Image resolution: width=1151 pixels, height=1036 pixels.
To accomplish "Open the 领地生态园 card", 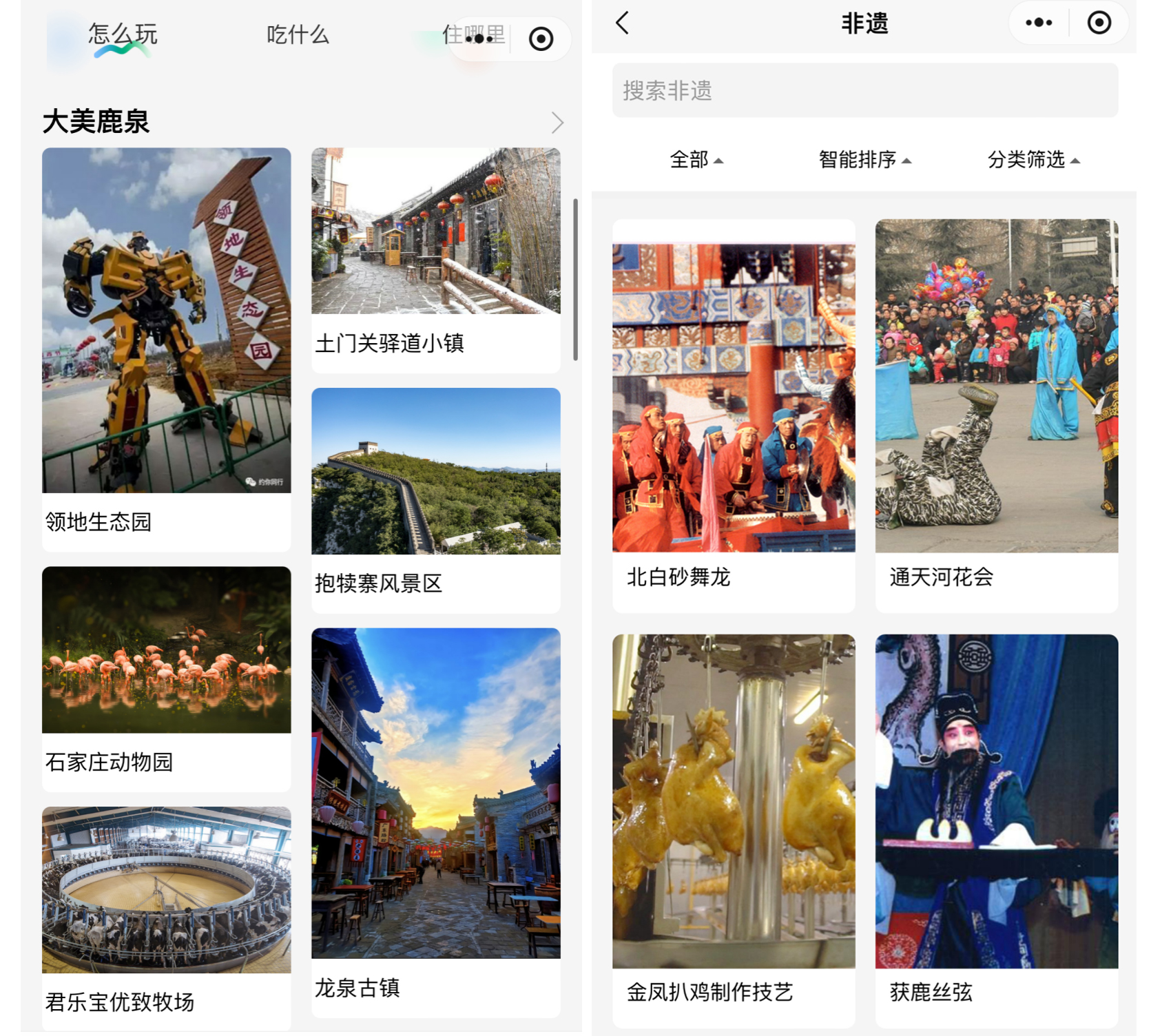I will (166, 348).
